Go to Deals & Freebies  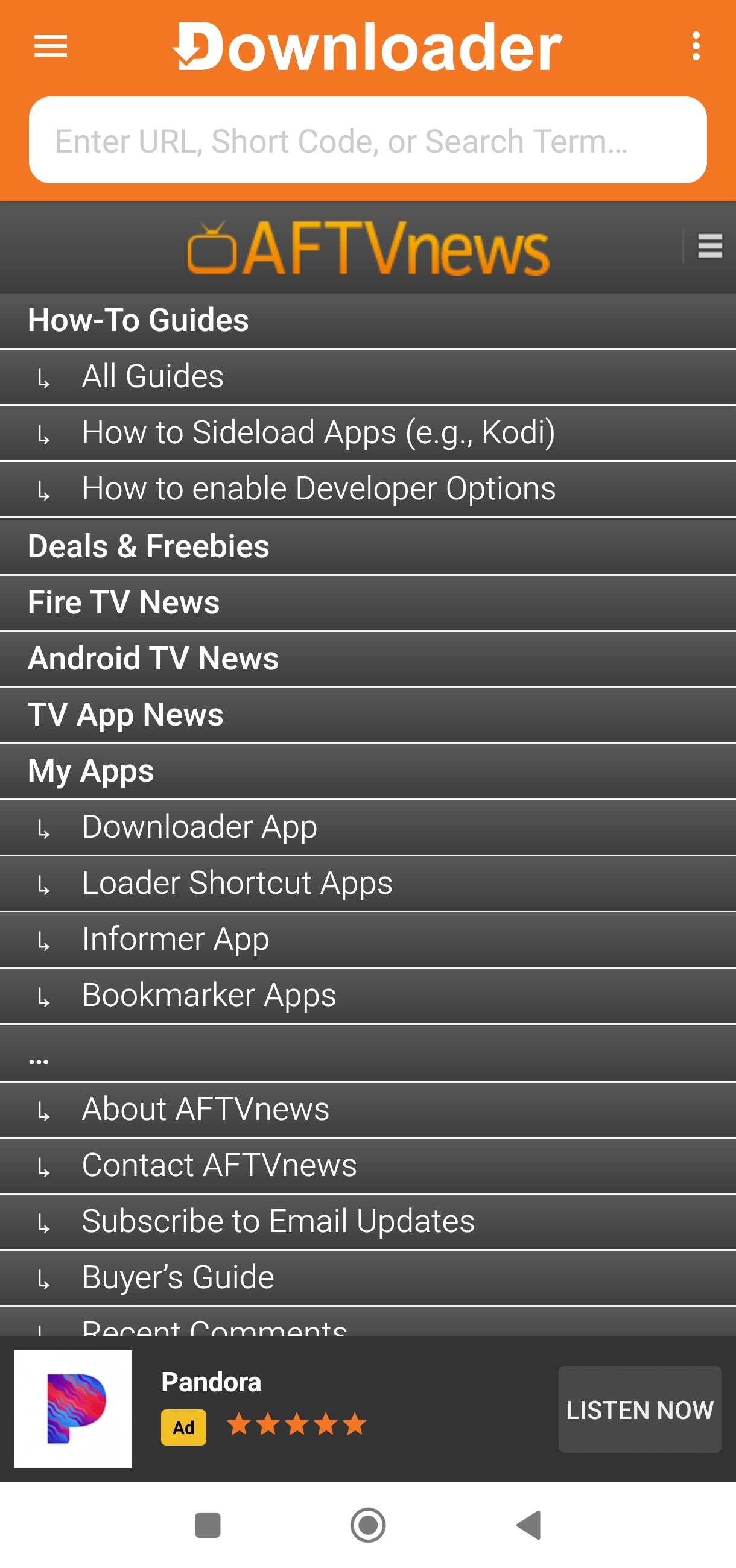pyautogui.click(x=148, y=546)
